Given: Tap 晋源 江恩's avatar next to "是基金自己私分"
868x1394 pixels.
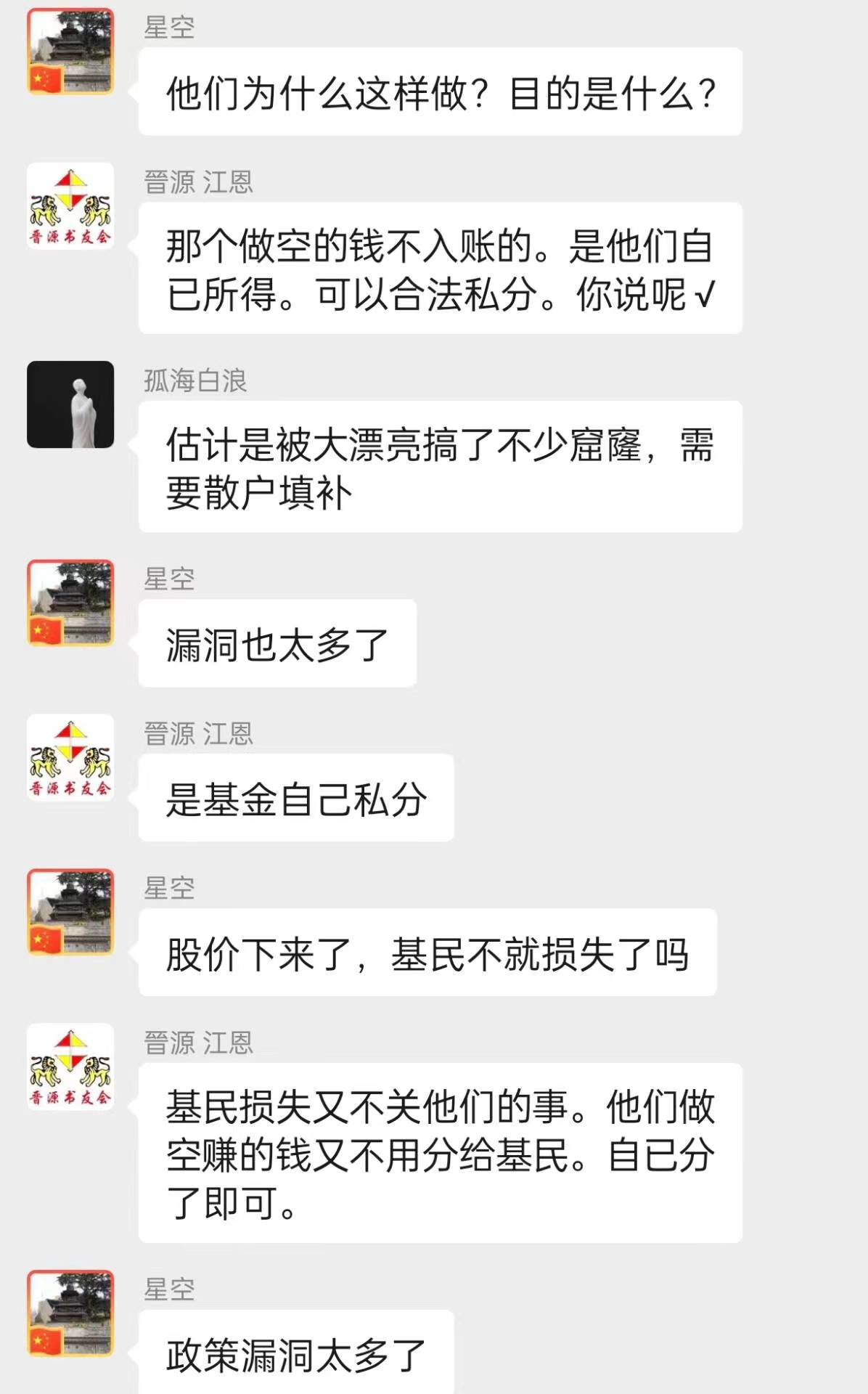Looking at the screenshot, I should click(x=70, y=757).
